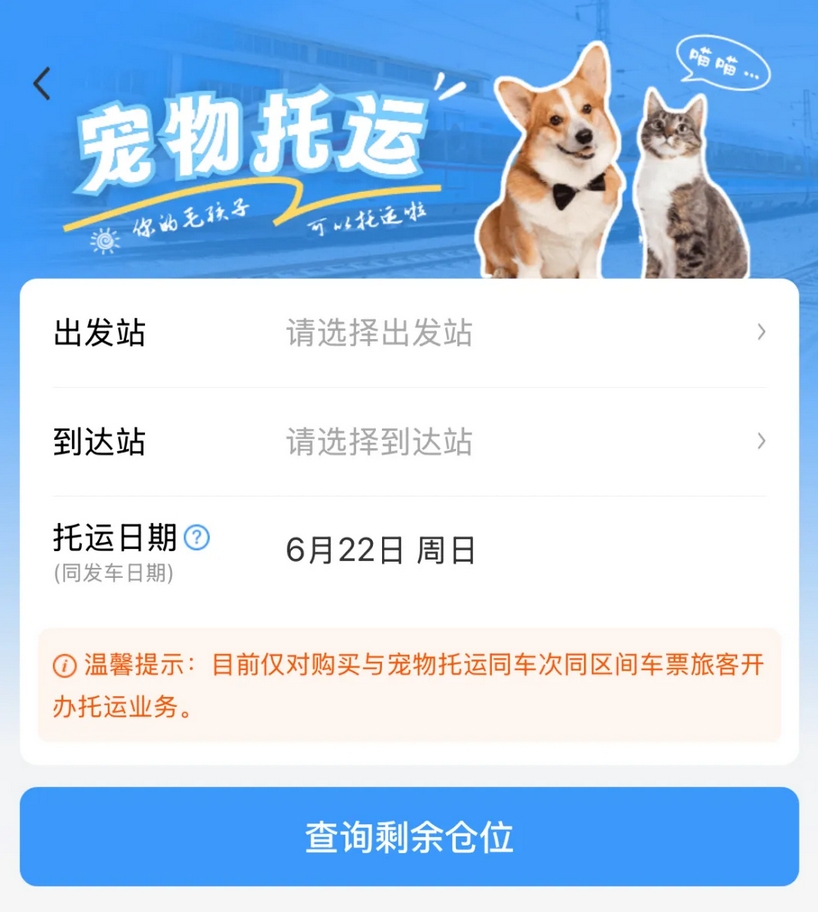Image resolution: width=818 pixels, height=912 pixels.
Task: Change the shipping date 6月22日 周日
Action: click(380, 551)
